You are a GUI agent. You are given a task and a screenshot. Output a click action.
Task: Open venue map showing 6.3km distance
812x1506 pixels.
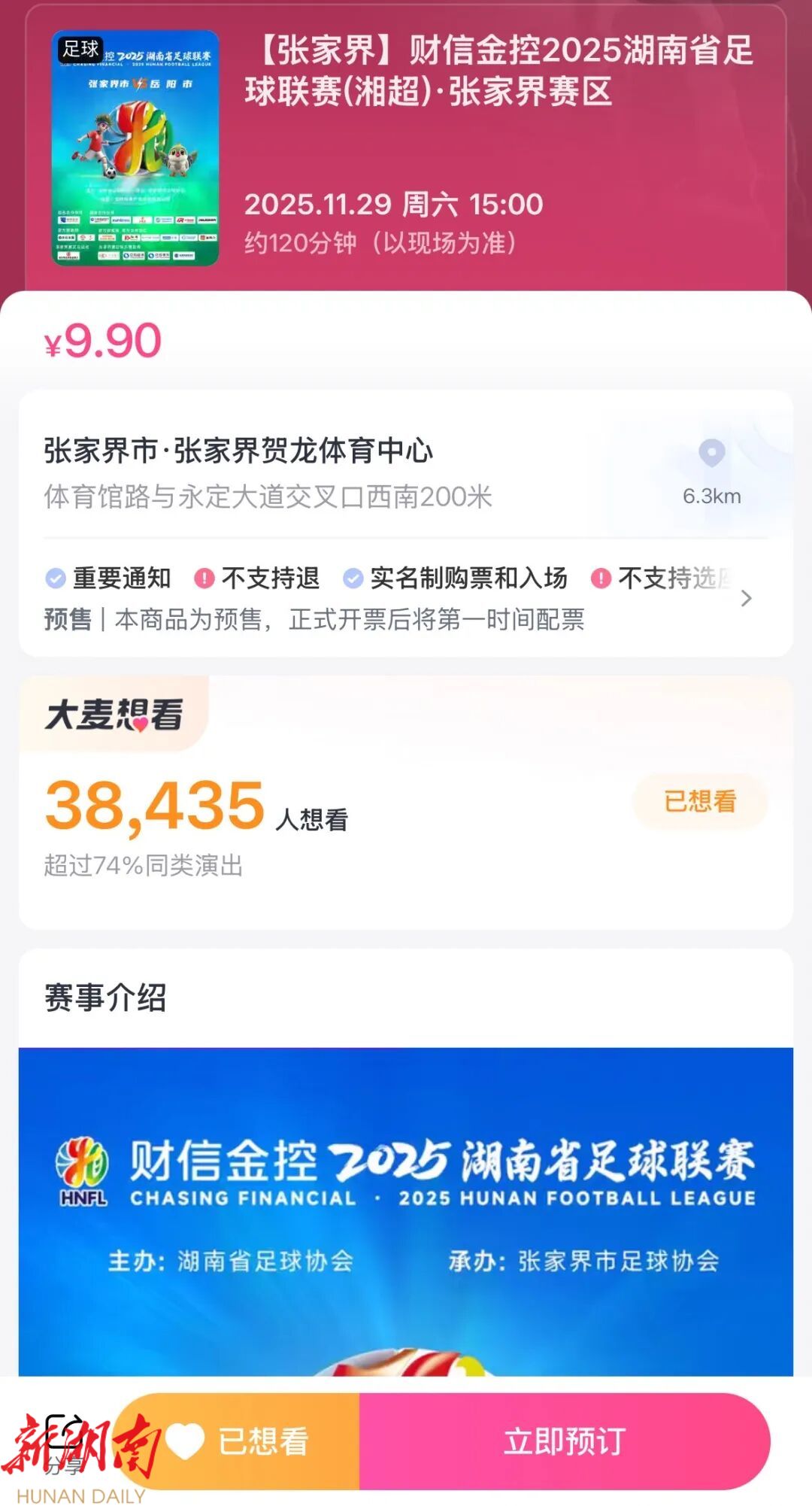(x=711, y=472)
